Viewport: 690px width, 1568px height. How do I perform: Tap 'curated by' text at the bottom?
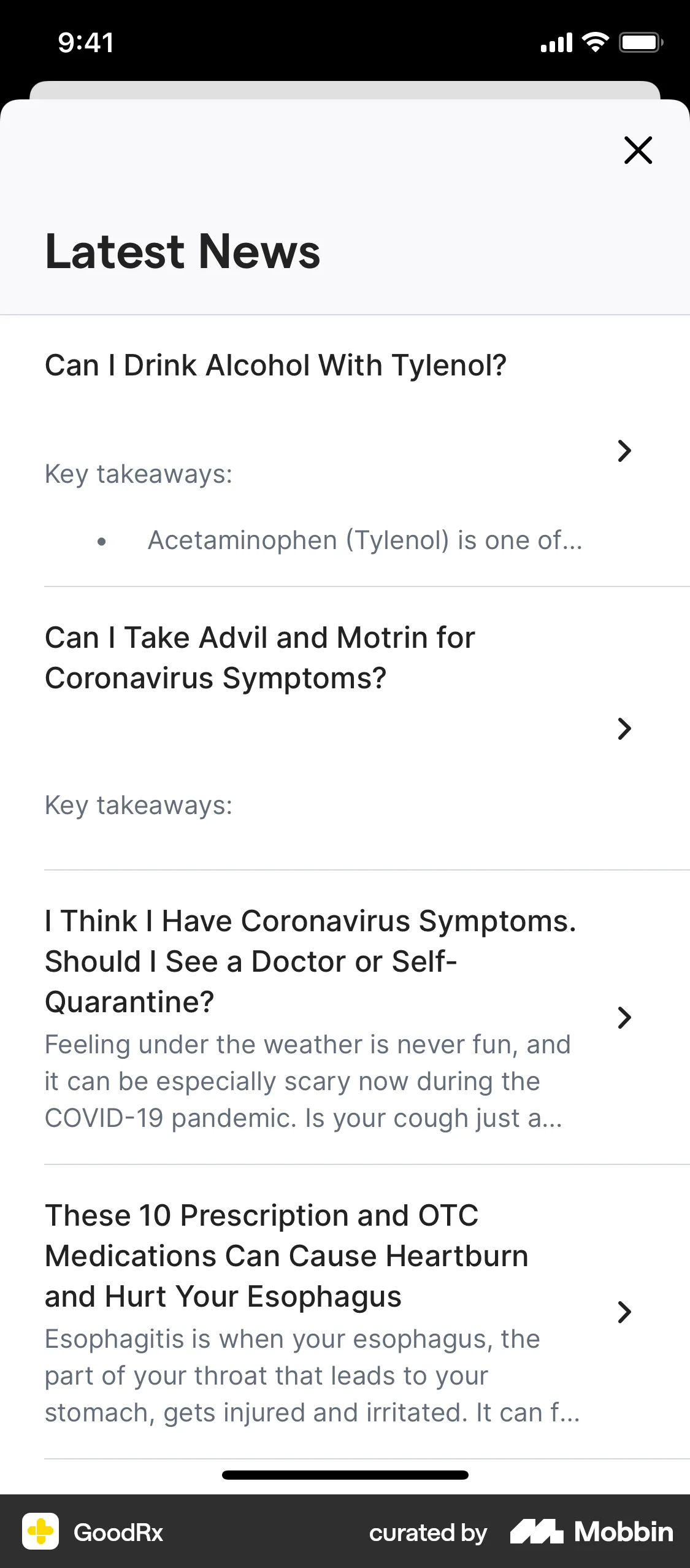(427, 1532)
